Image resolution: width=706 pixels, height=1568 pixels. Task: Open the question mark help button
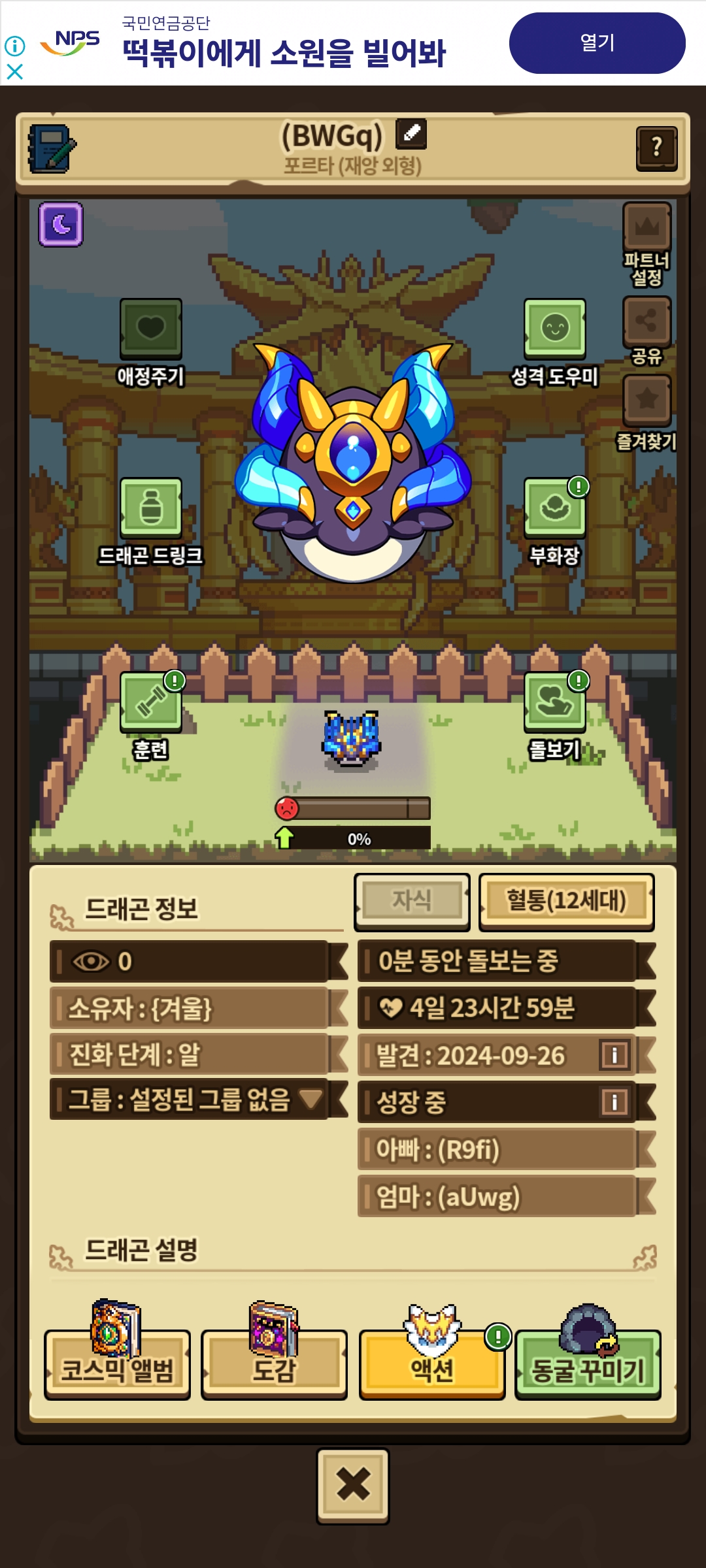[x=656, y=148]
